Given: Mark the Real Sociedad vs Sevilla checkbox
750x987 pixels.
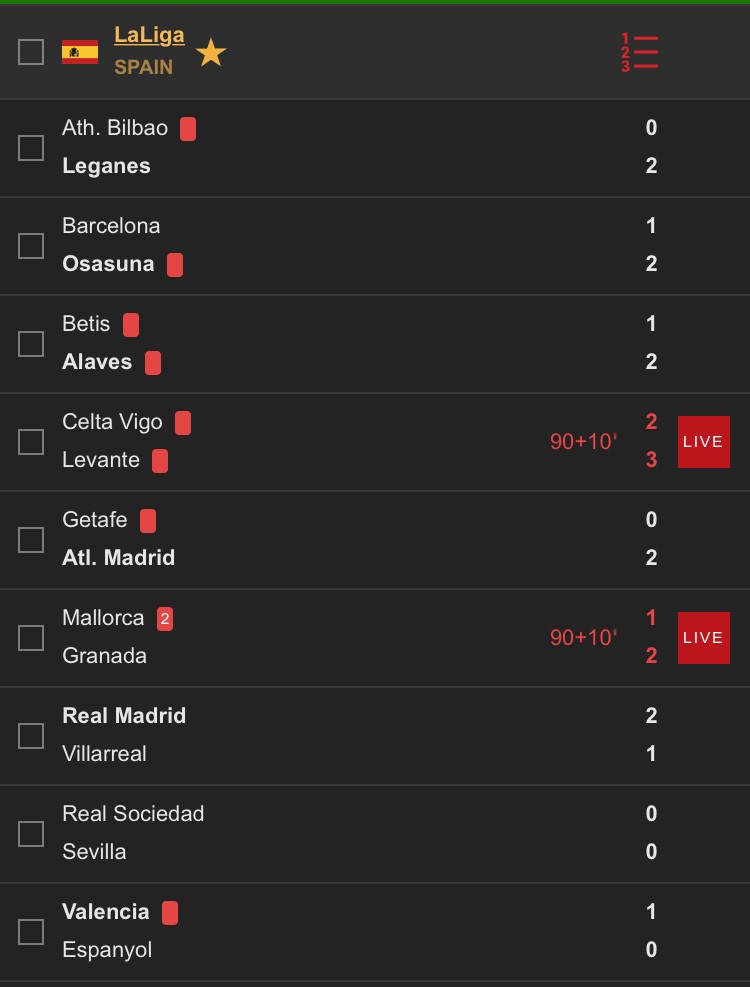Looking at the screenshot, I should click(x=31, y=834).
